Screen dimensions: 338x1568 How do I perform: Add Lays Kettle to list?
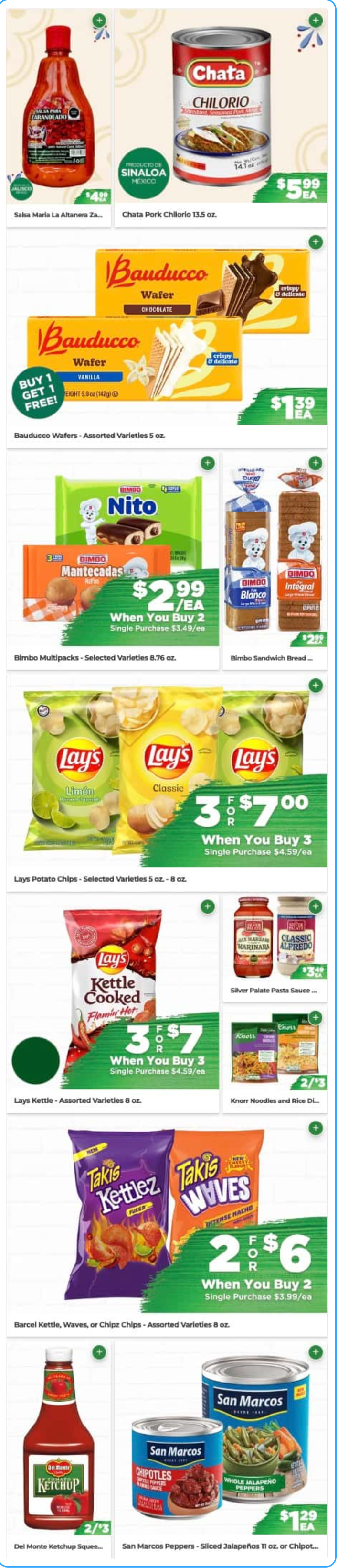click(x=207, y=906)
